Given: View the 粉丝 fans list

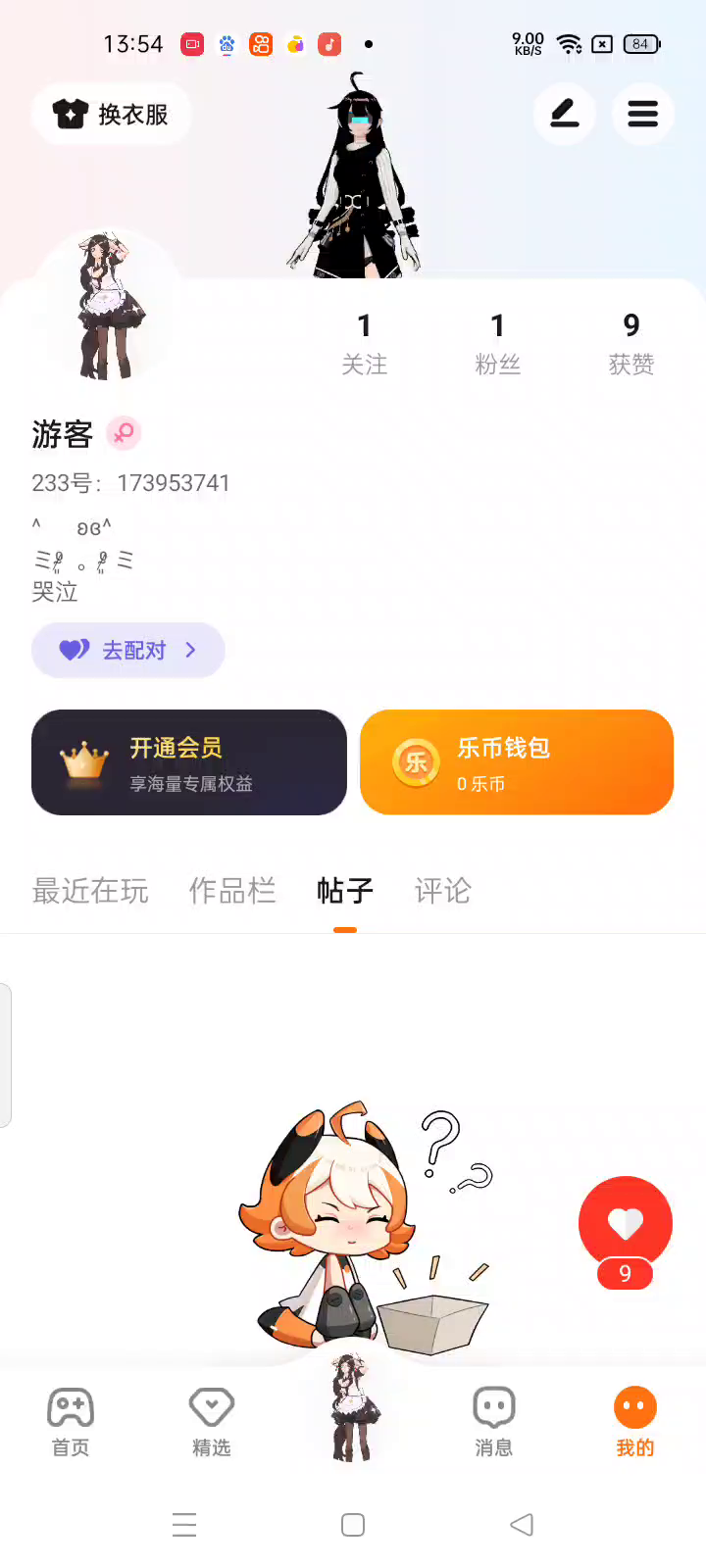Looking at the screenshot, I should tap(497, 343).
